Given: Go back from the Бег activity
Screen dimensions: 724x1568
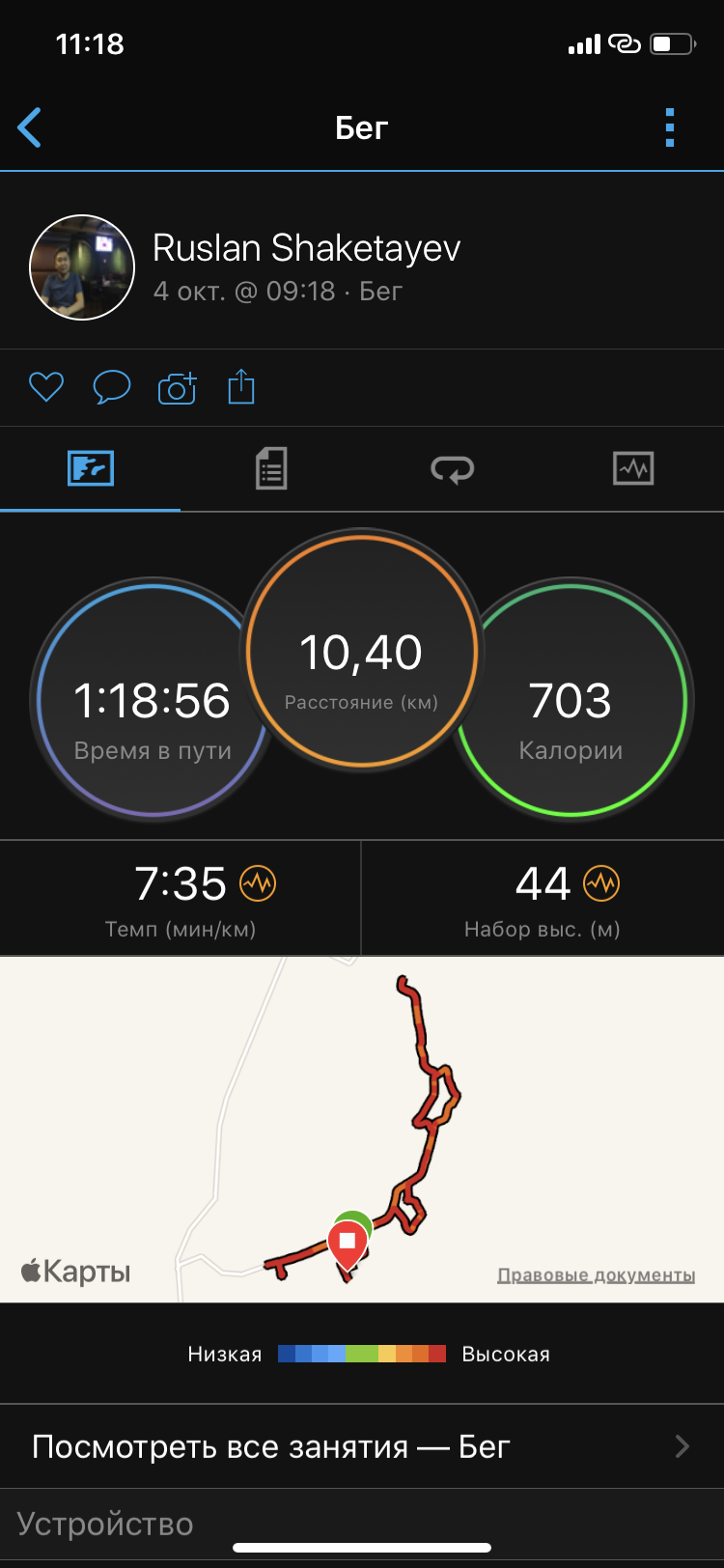Looking at the screenshot, I should pos(31,127).
